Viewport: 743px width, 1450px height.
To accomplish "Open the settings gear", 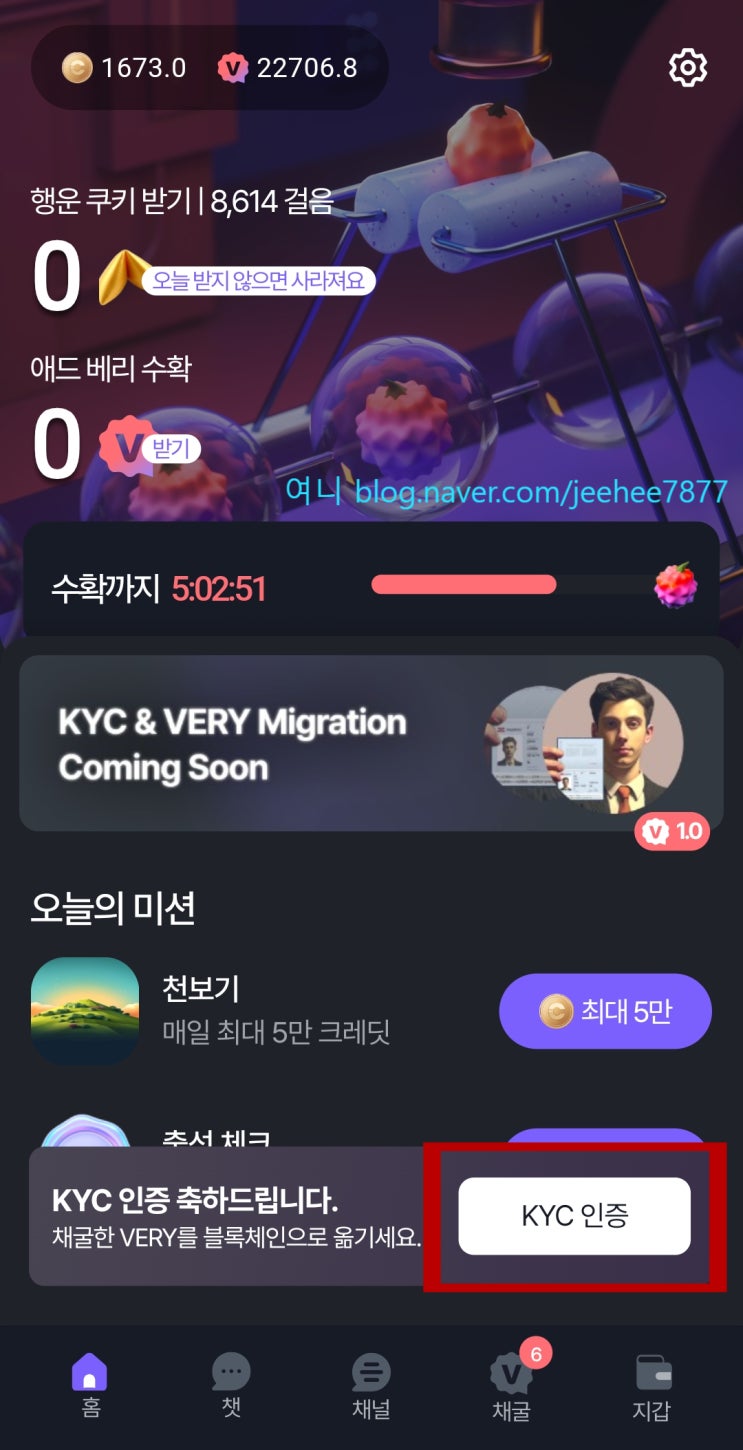I will pyautogui.click(x=686, y=66).
